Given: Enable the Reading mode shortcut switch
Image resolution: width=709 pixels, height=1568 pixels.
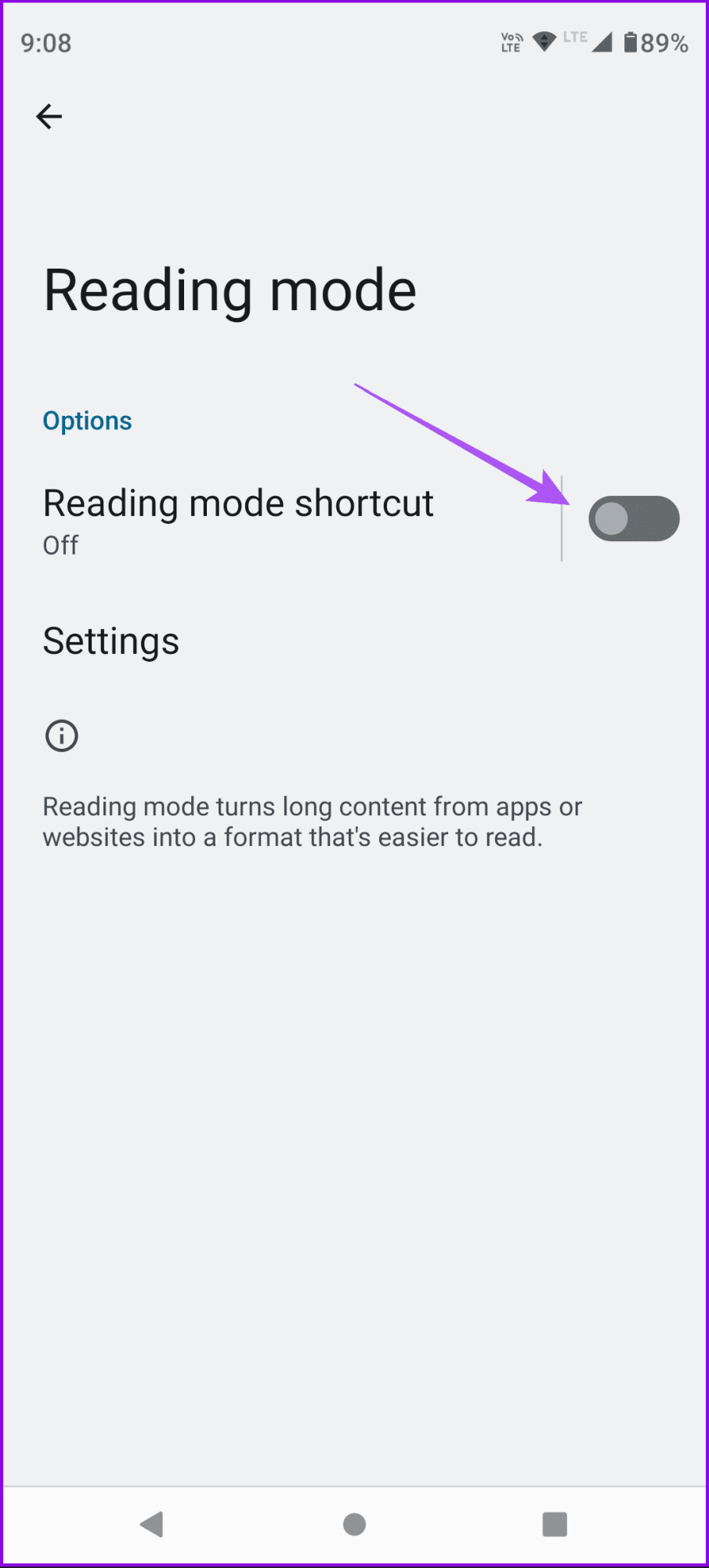Looking at the screenshot, I should (x=635, y=518).
